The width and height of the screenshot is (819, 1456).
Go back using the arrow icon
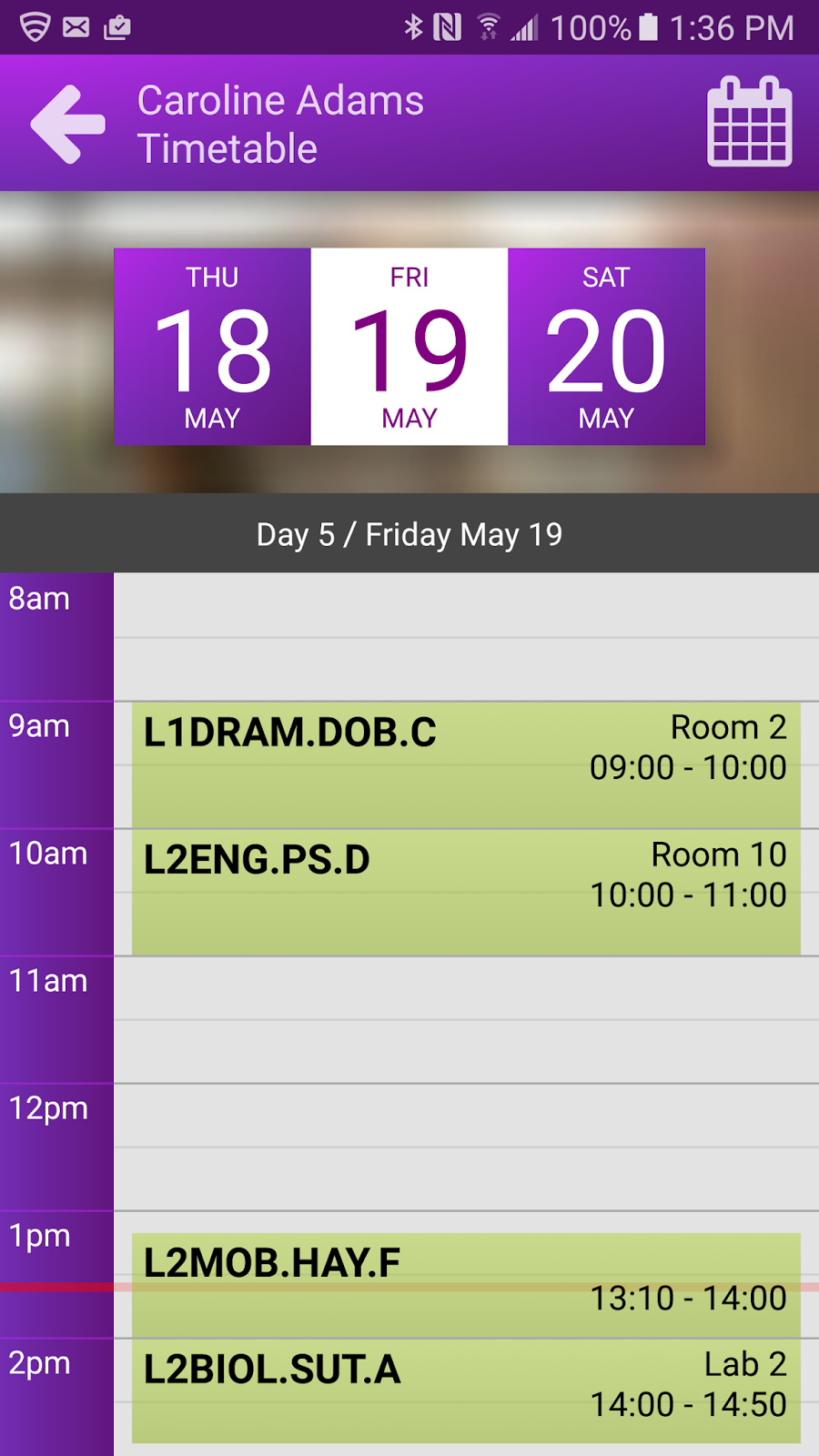[68, 125]
